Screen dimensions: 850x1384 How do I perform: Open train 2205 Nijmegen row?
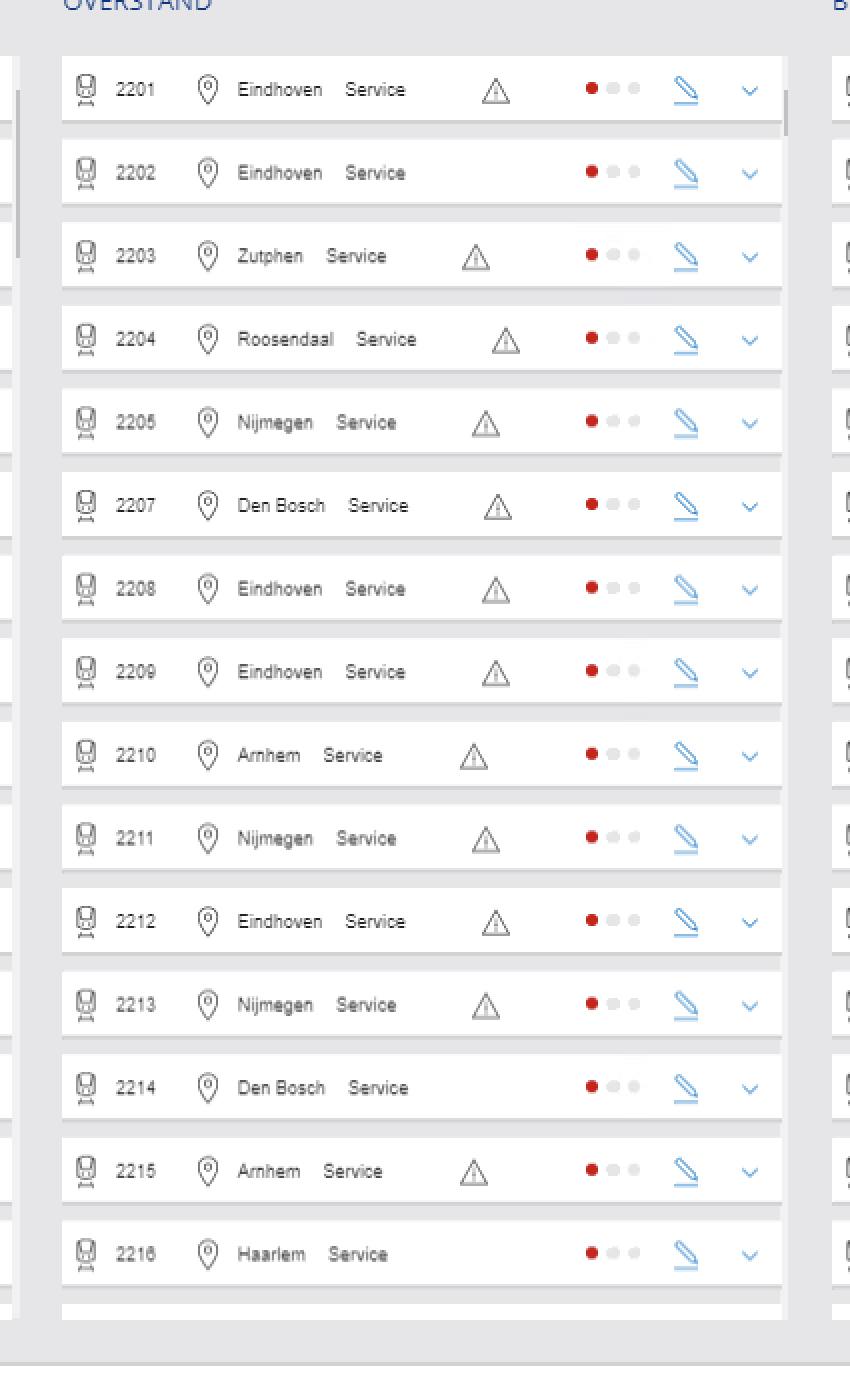pyautogui.click(x=421, y=422)
